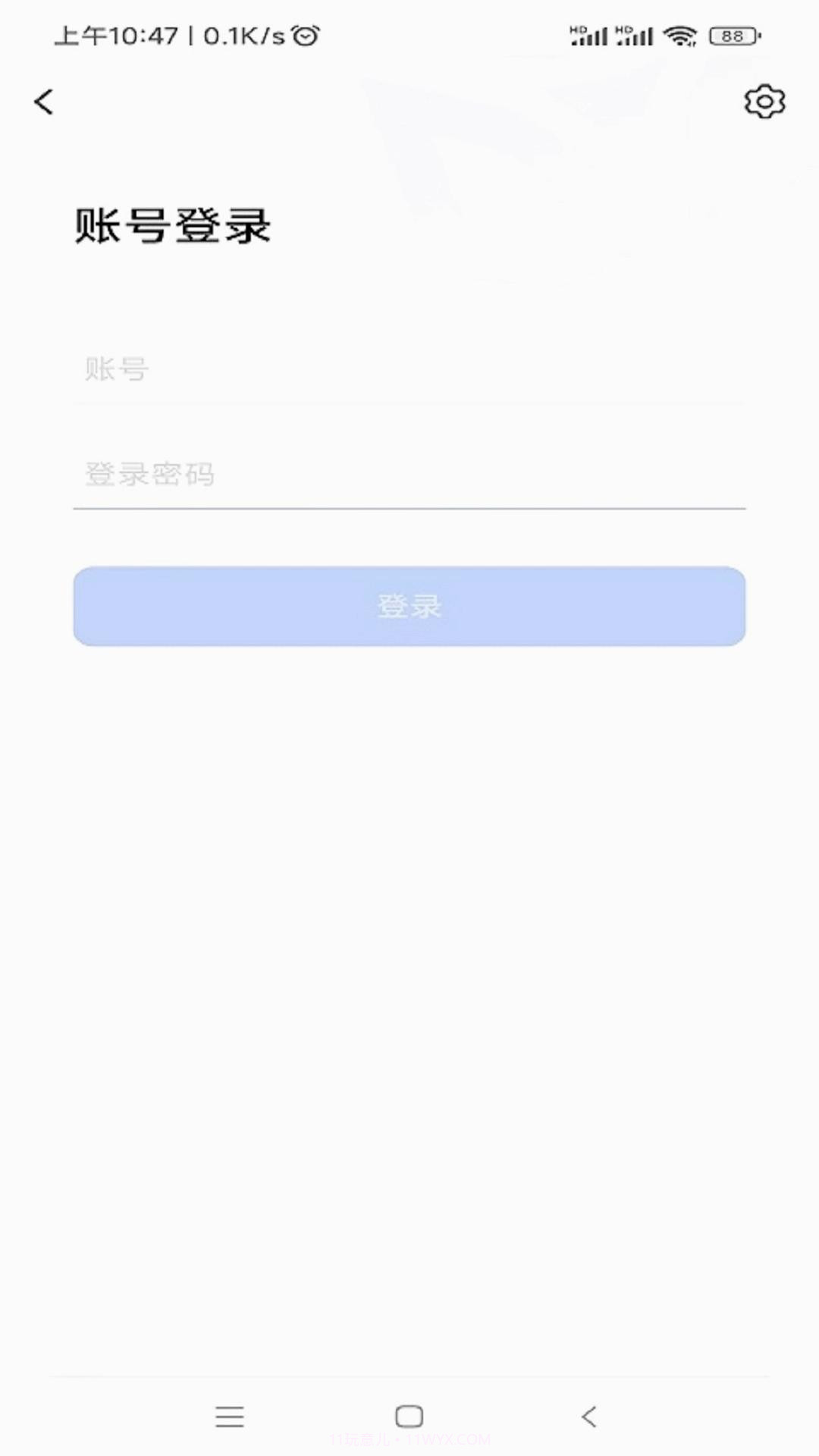Tap the first HD signal indicator
Image resolution: width=819 pixels, height=1456 pixels.
click(591, 33)
